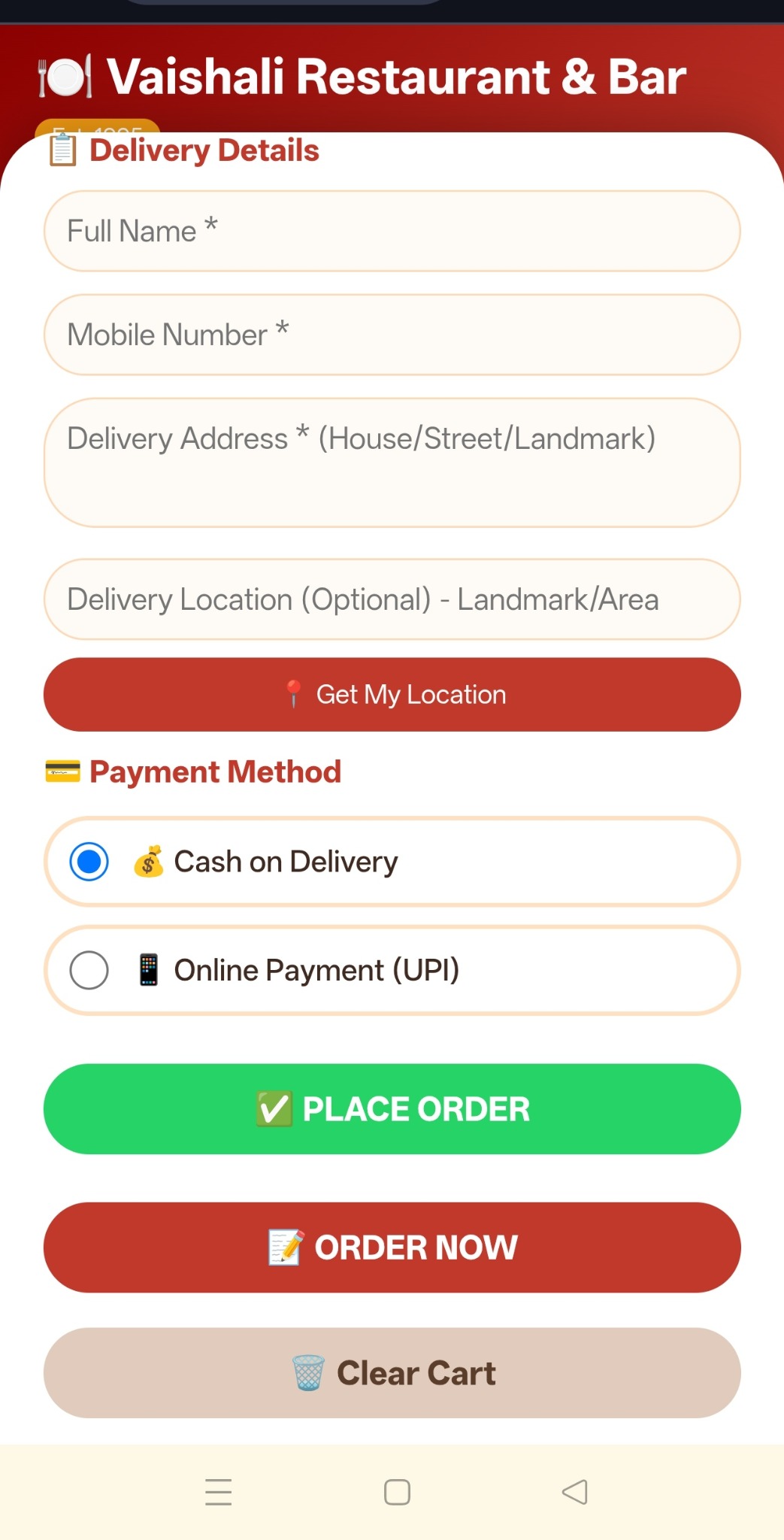
Task: Click the fork and plate restaurant logo icon
Action: tap(66, 76)
